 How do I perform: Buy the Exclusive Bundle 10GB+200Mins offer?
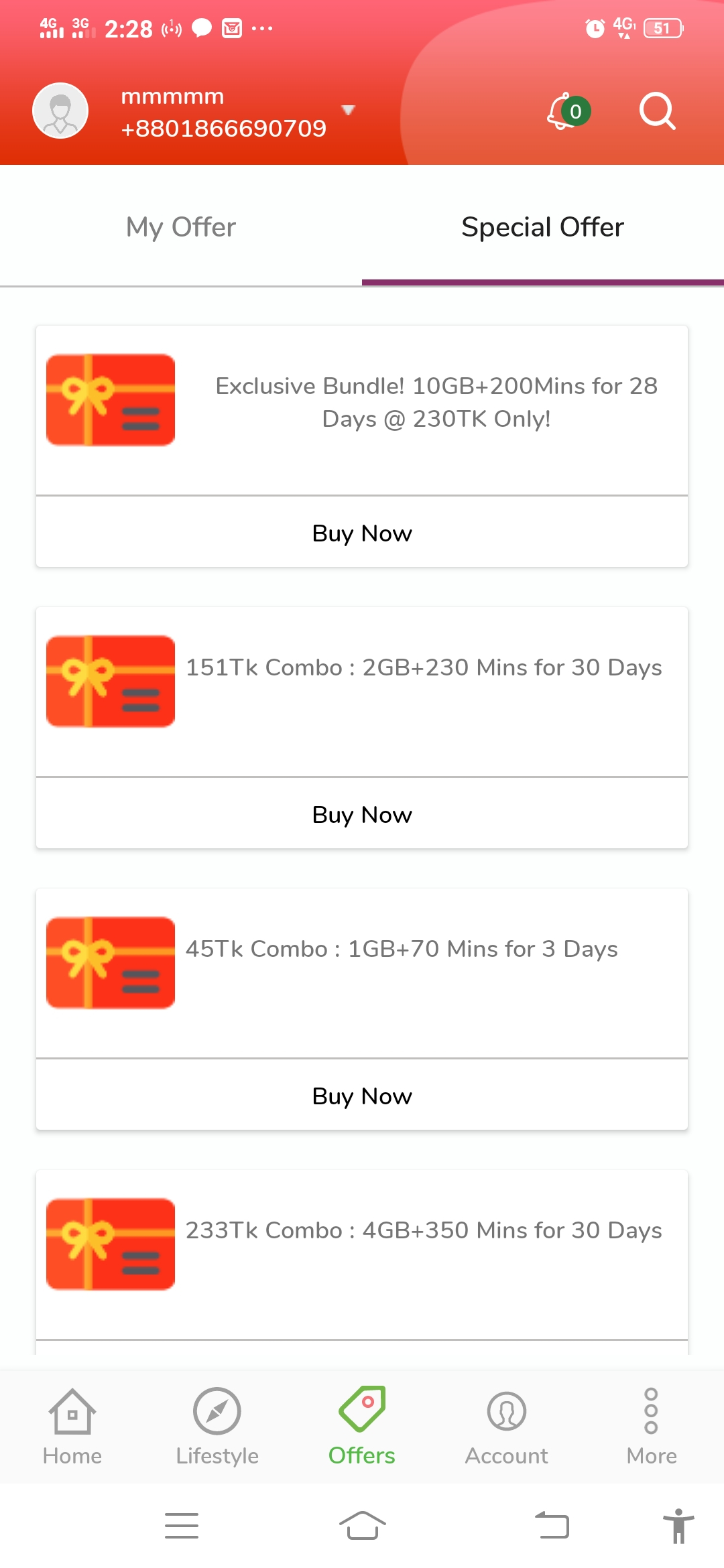tap(362, 533)
